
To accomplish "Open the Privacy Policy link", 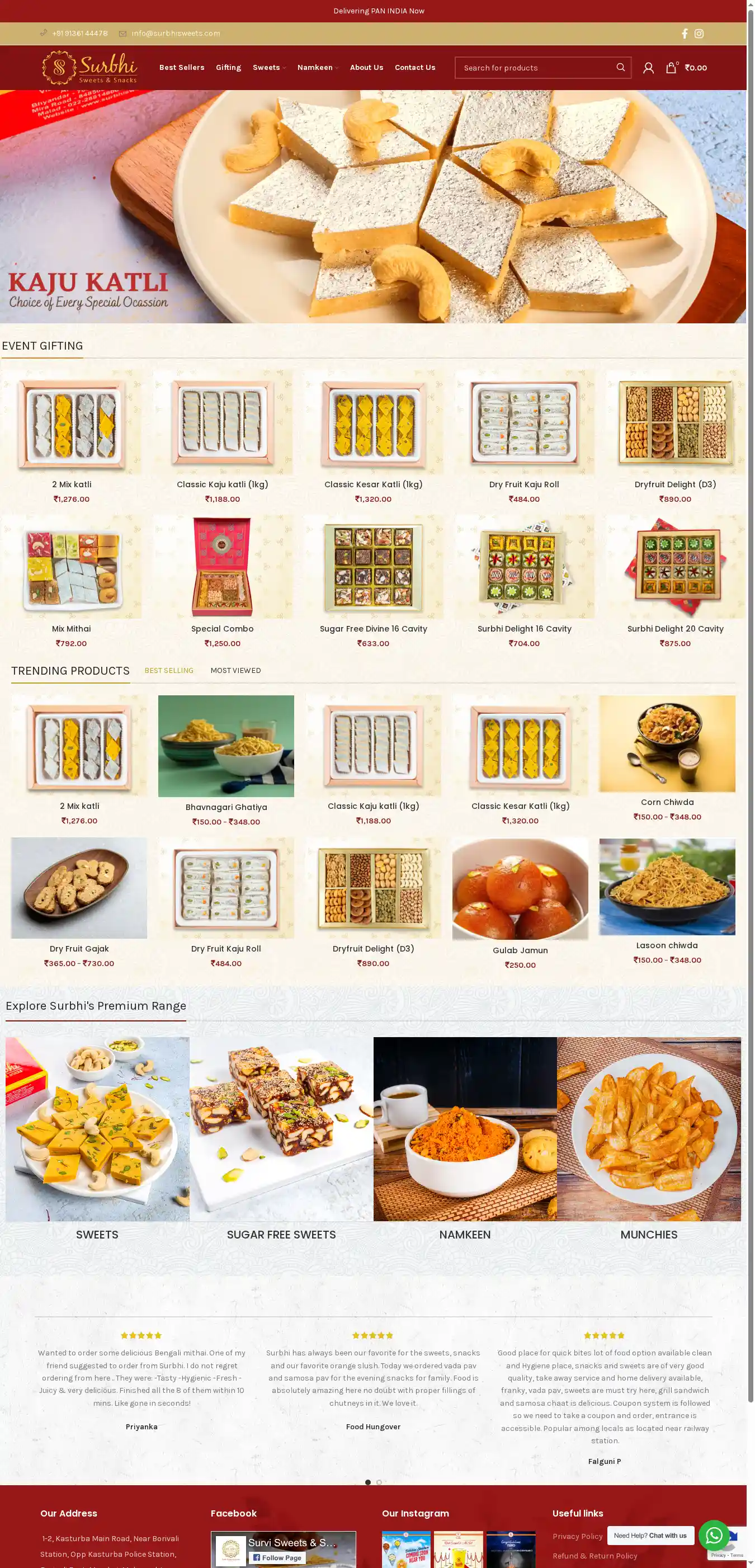I will click(x=577, y=1536).
